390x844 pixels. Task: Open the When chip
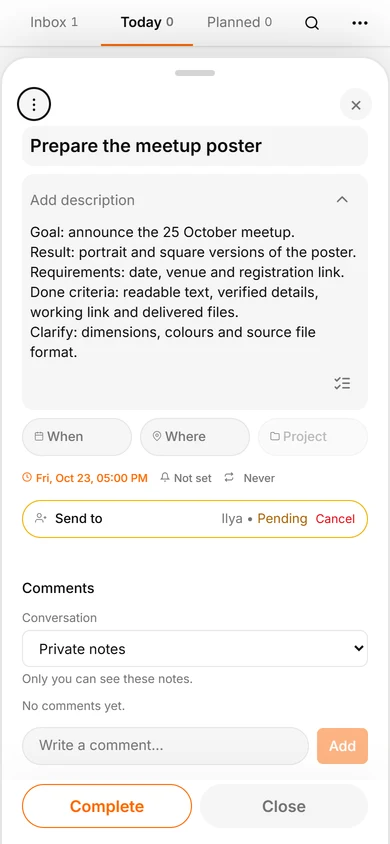(x=77, y=437)
